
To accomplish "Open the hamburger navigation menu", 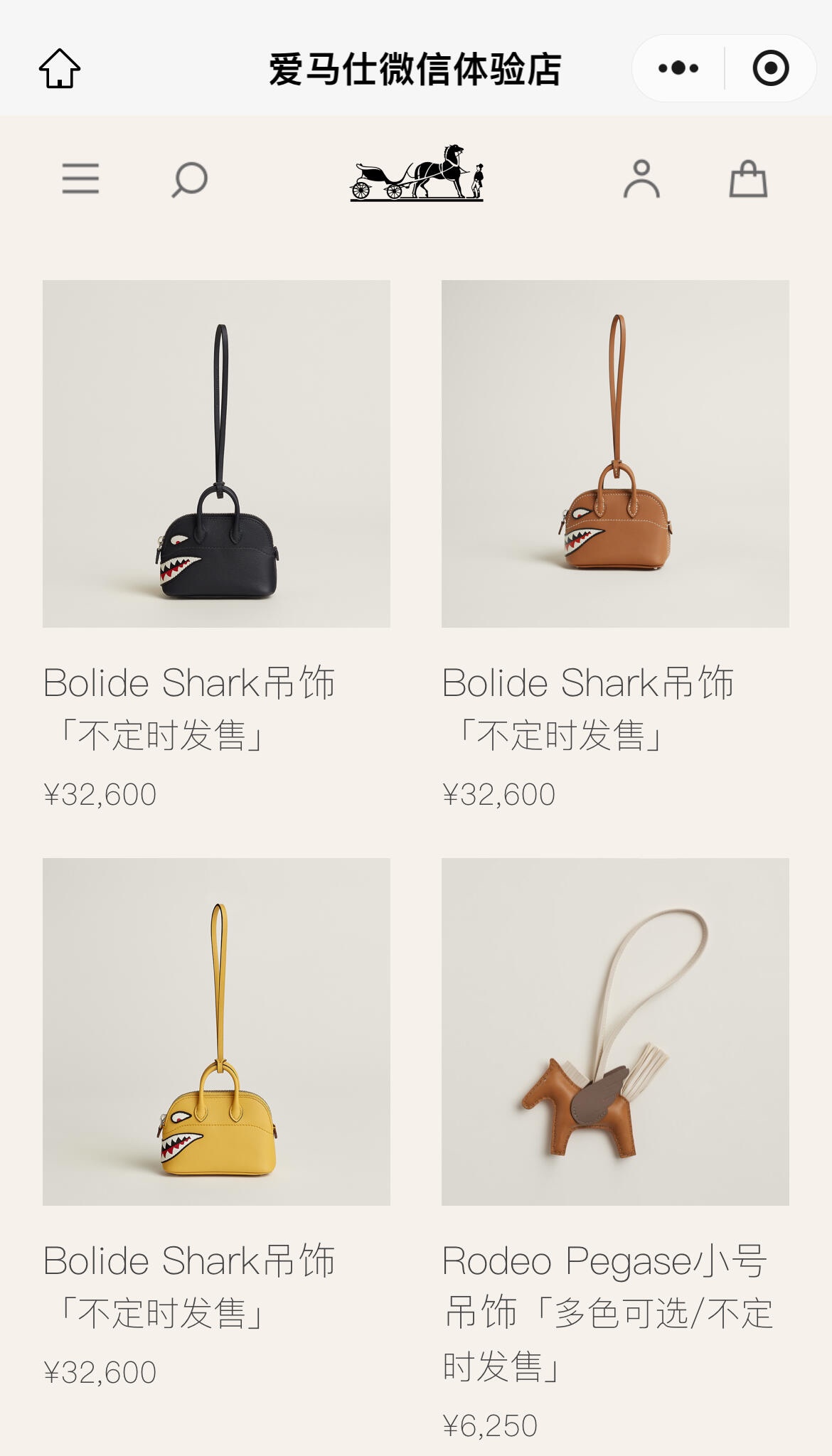I will tap(80, 178).
